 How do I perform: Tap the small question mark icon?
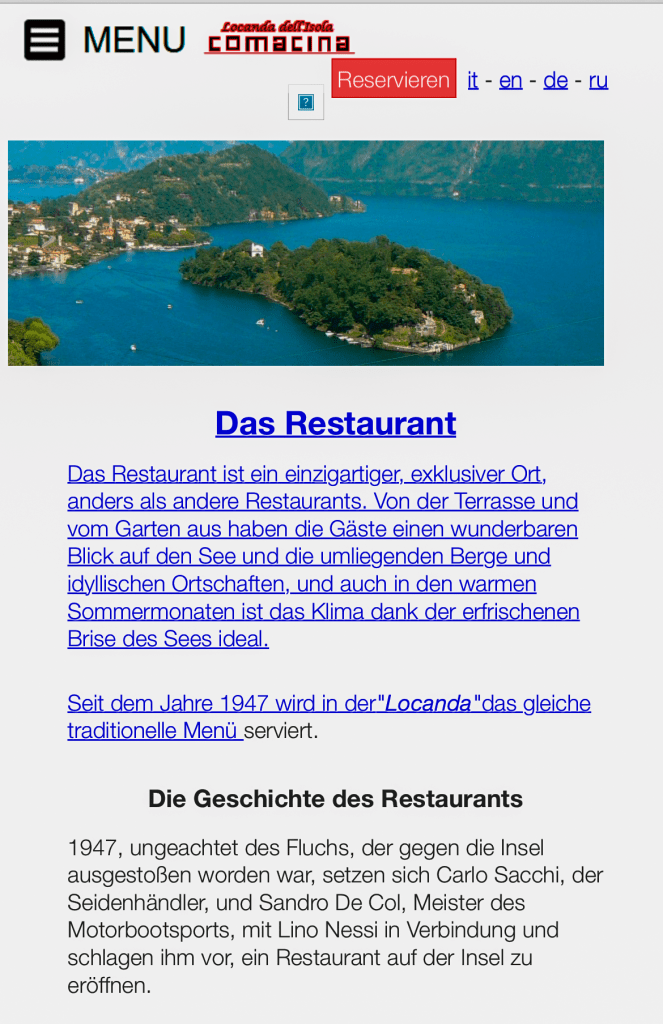point(306,102)
